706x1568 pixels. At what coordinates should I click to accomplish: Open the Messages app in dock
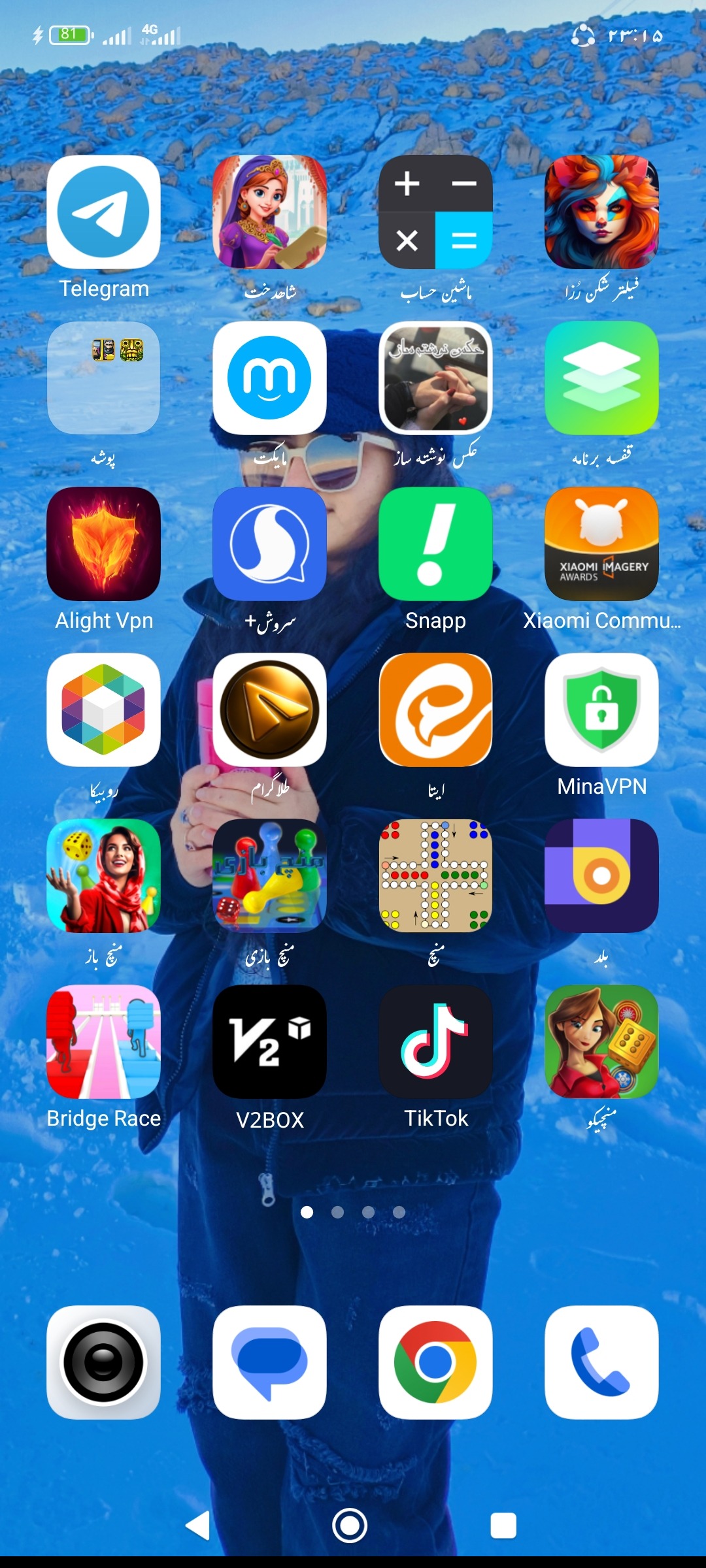(269, 1362)
